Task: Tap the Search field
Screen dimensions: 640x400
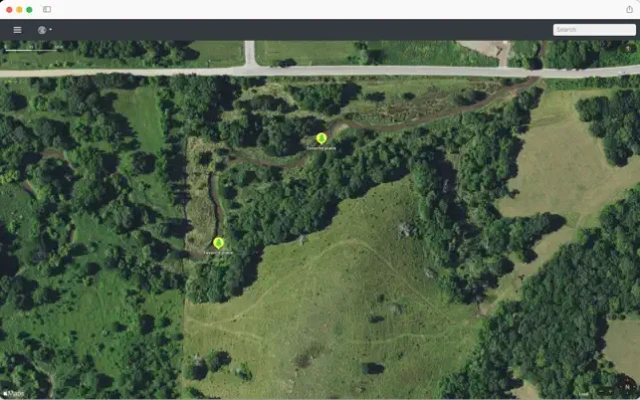Action: (x=594, y=29)
